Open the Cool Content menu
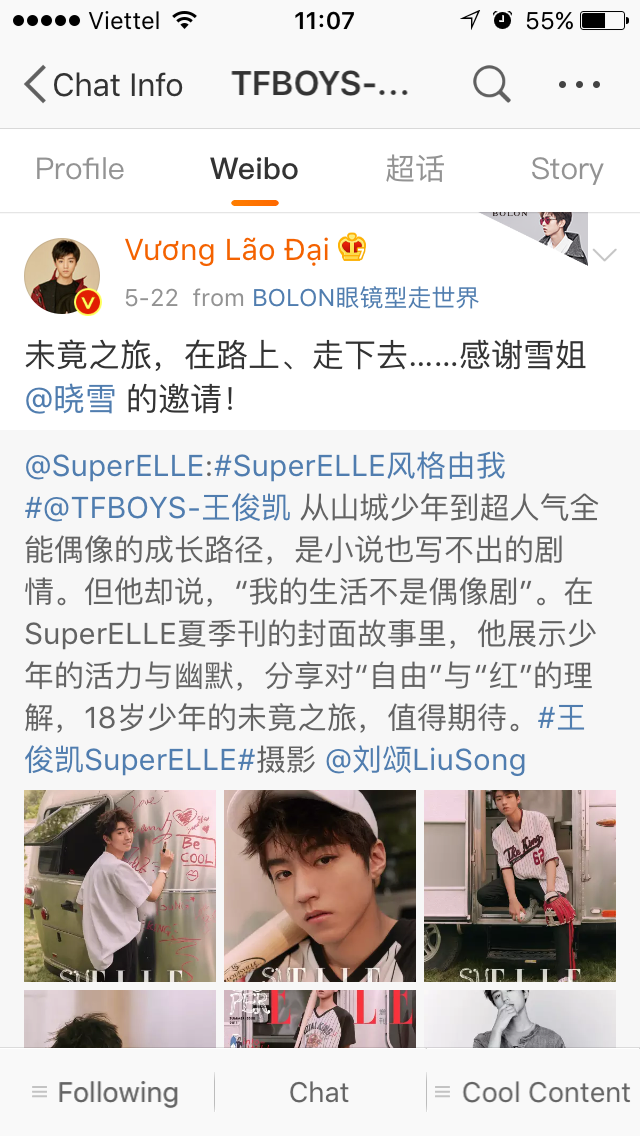640x1136 pixels. pyautogui.click(x=533, y=1093)
